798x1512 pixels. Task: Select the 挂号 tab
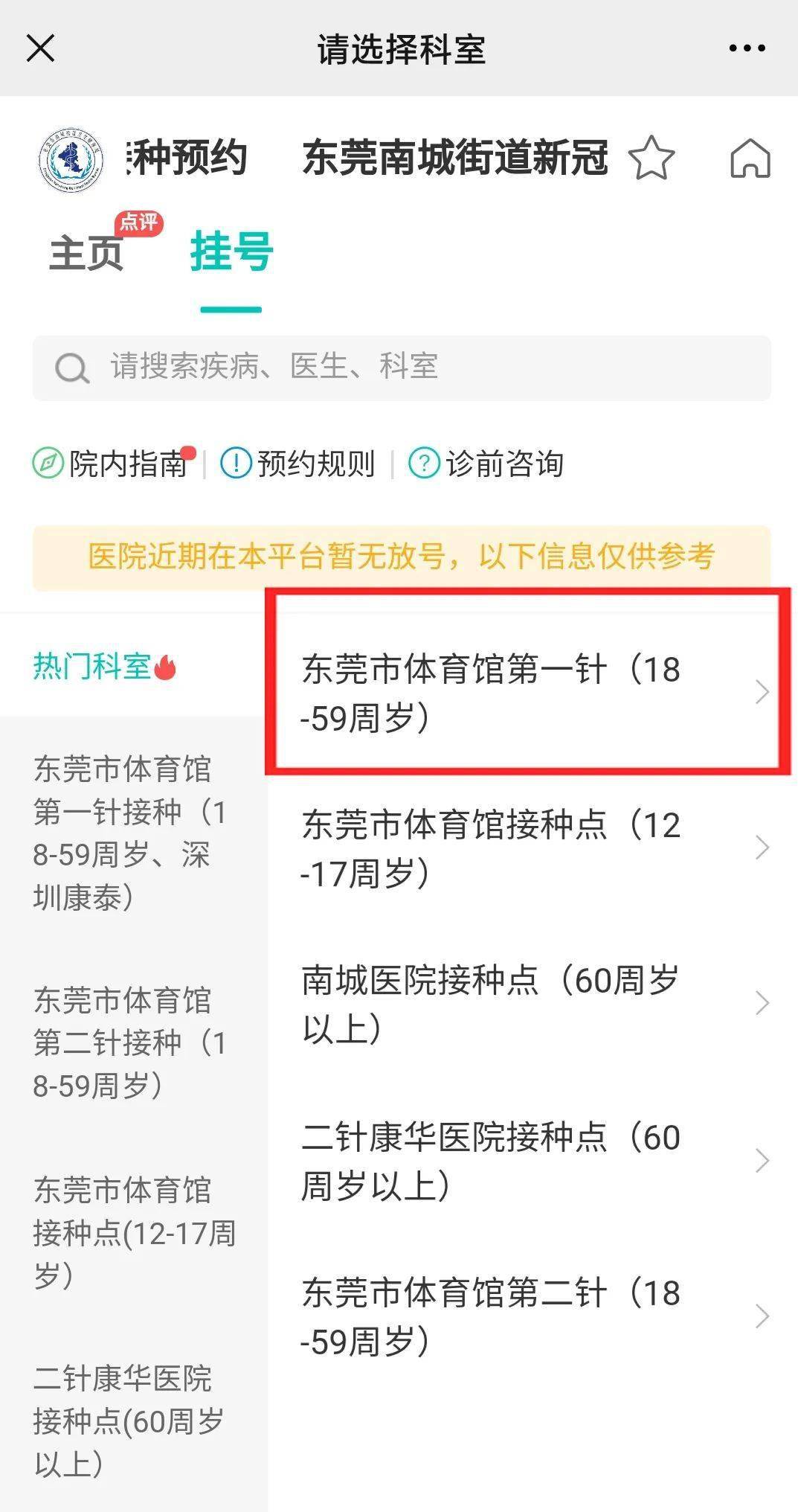231,252
